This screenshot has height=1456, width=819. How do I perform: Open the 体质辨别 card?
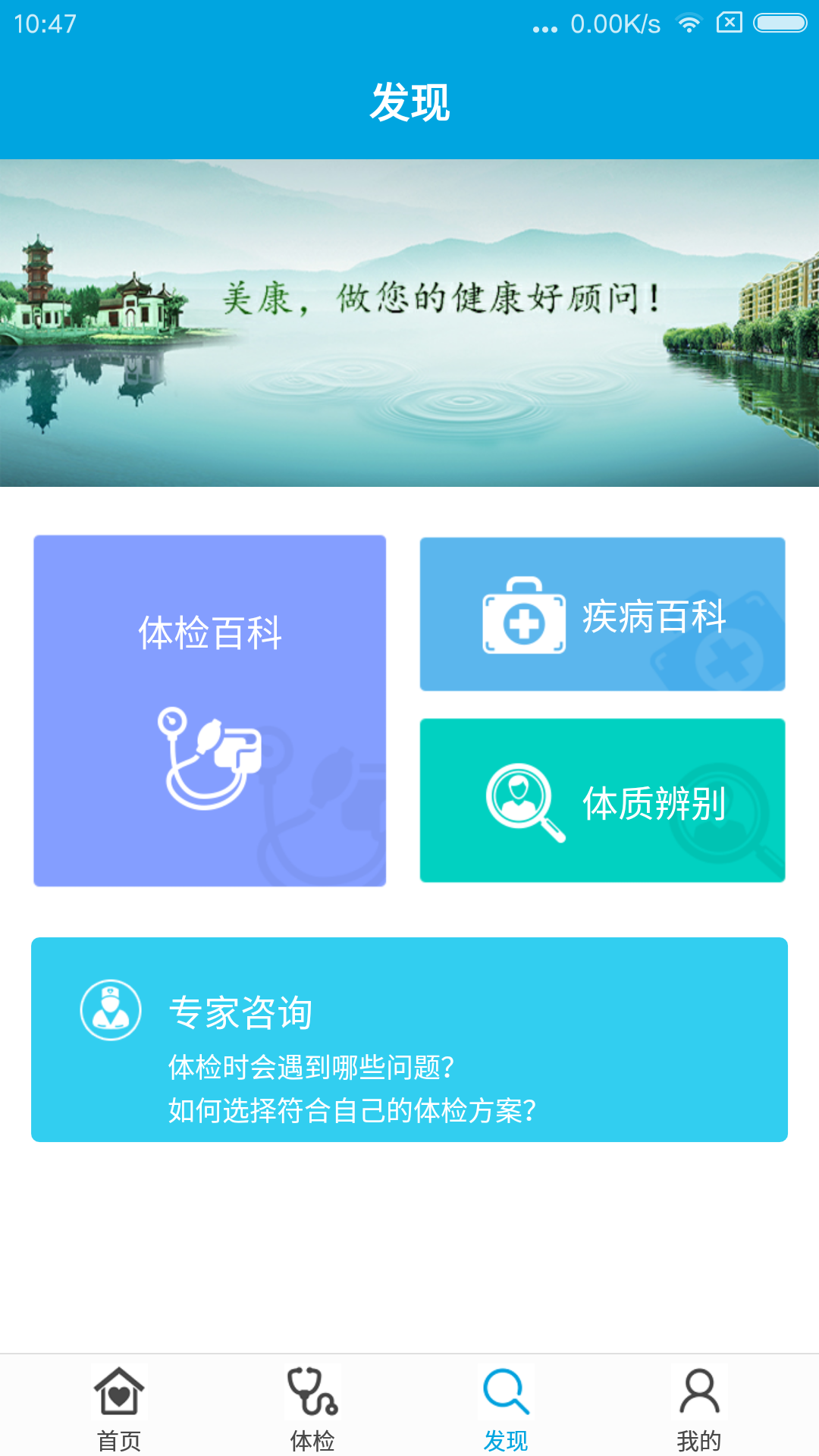[602, 800]
